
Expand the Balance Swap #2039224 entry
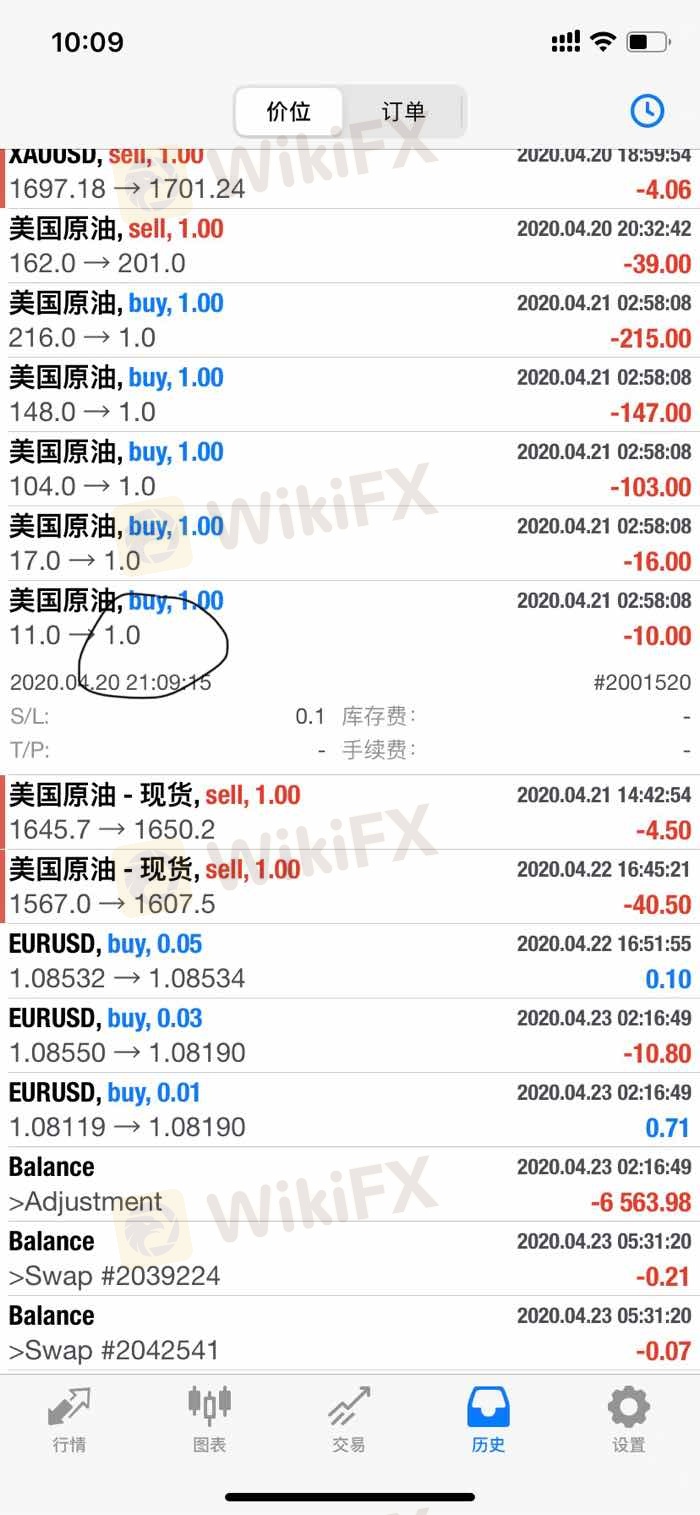click(x=350, y=1258)
